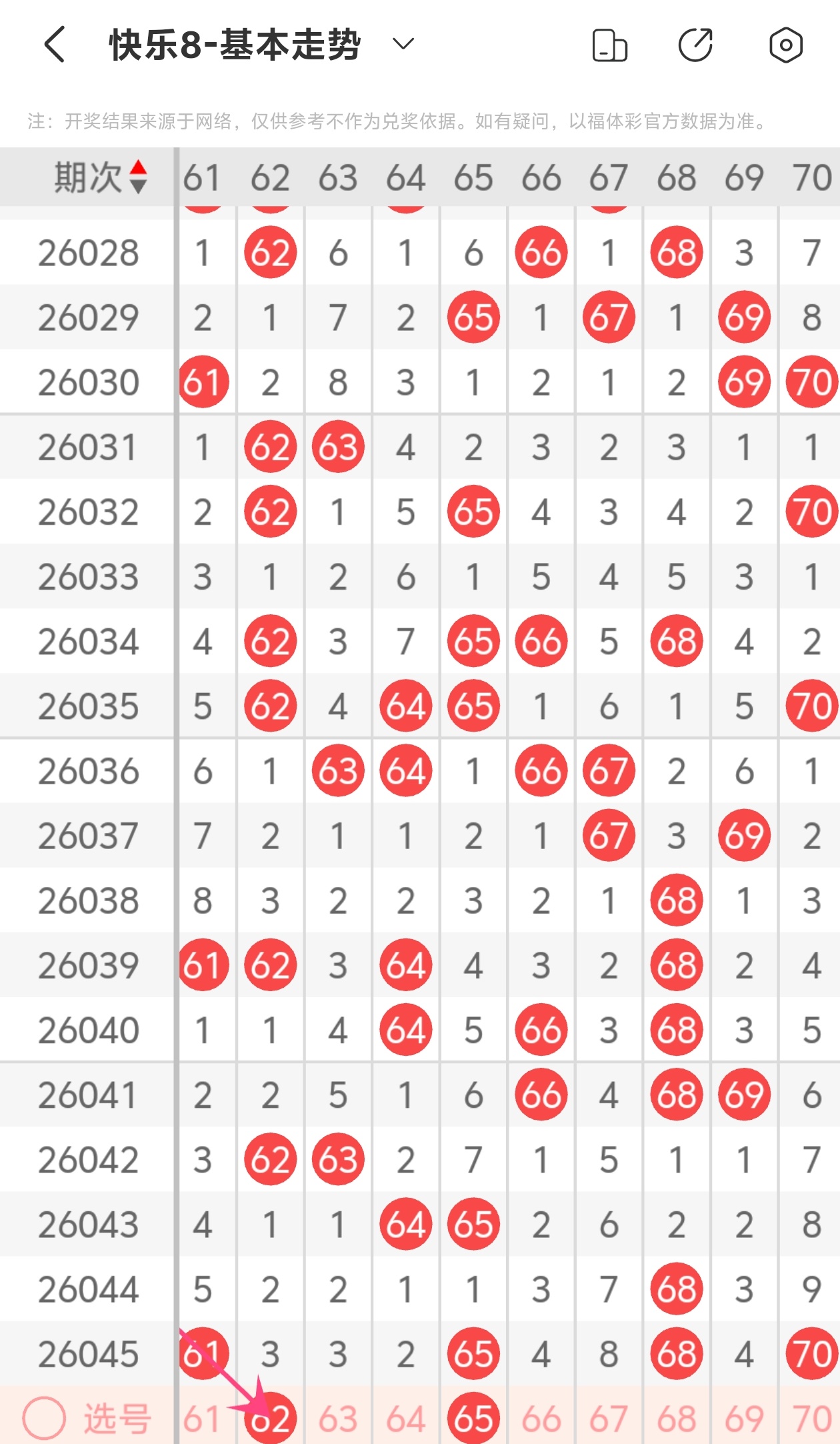
Task: Select number 64 in the 选号 row
Action: [x=406, y=1418]
